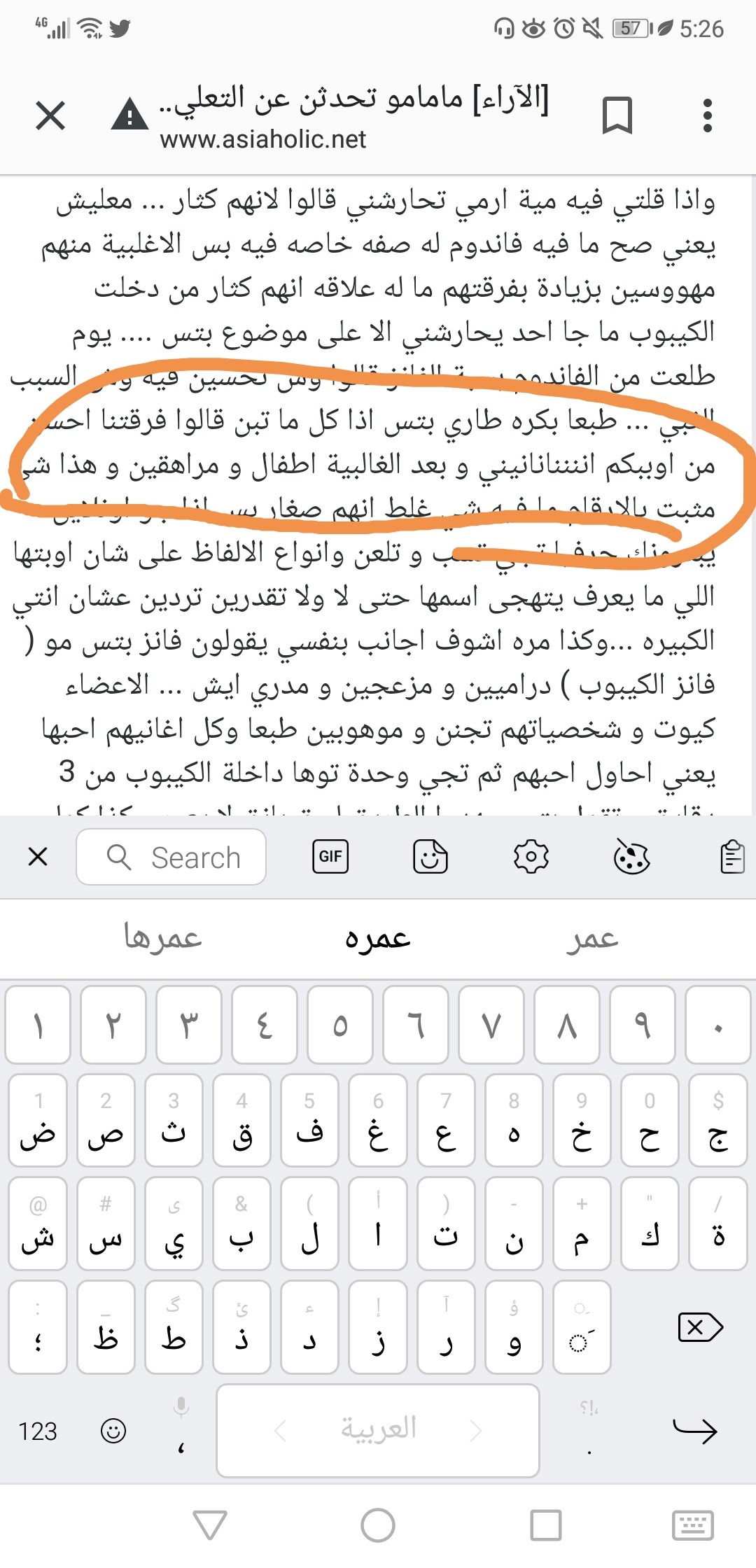Screen dimensions: 756x1568
Task: Close the keyboard toolbar
Action: coord(38,856)
